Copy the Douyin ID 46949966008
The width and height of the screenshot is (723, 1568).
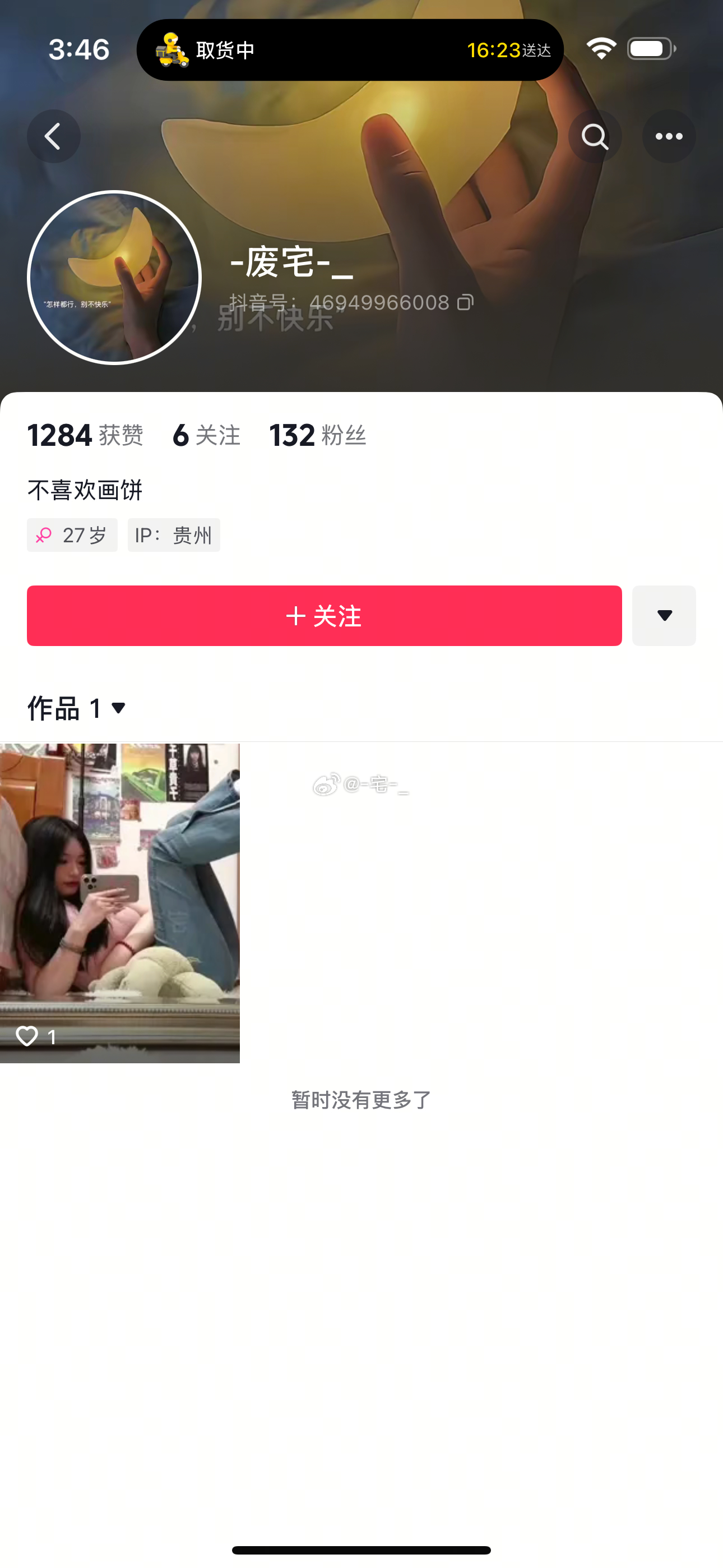click(x=466, y=302)
